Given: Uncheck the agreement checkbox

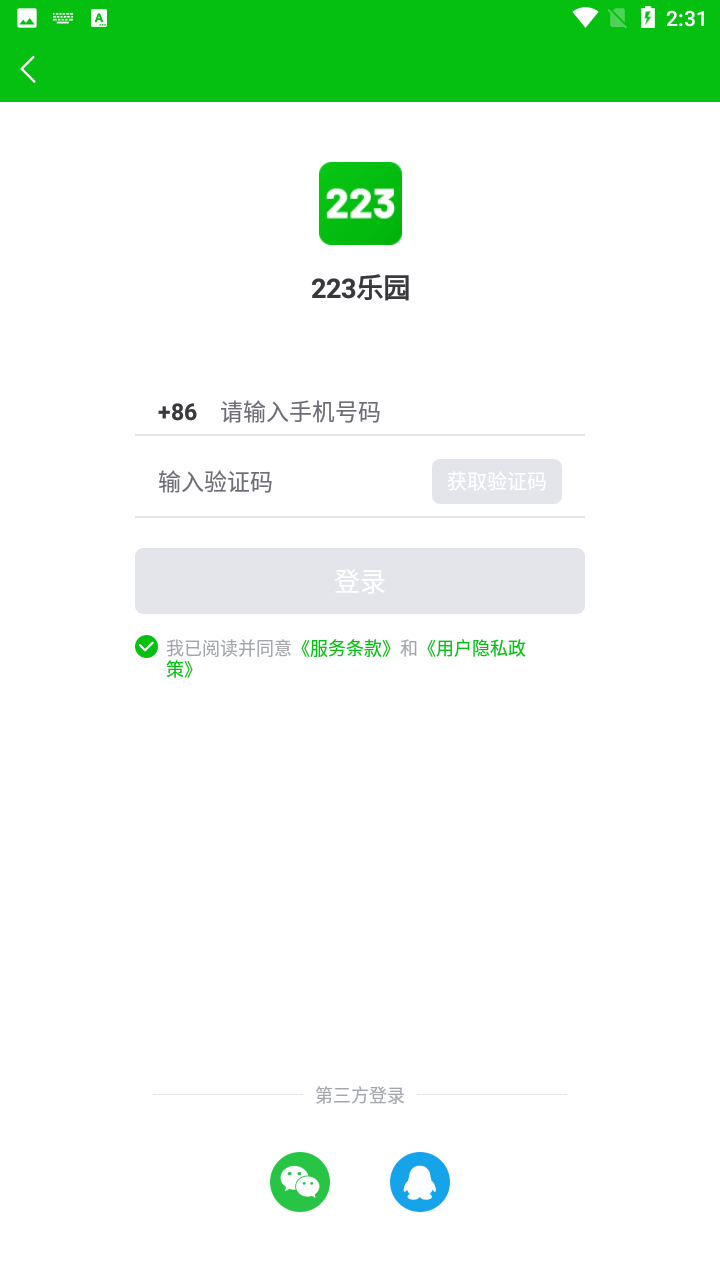Looking at the screenshot, I should tap(146, 647).
